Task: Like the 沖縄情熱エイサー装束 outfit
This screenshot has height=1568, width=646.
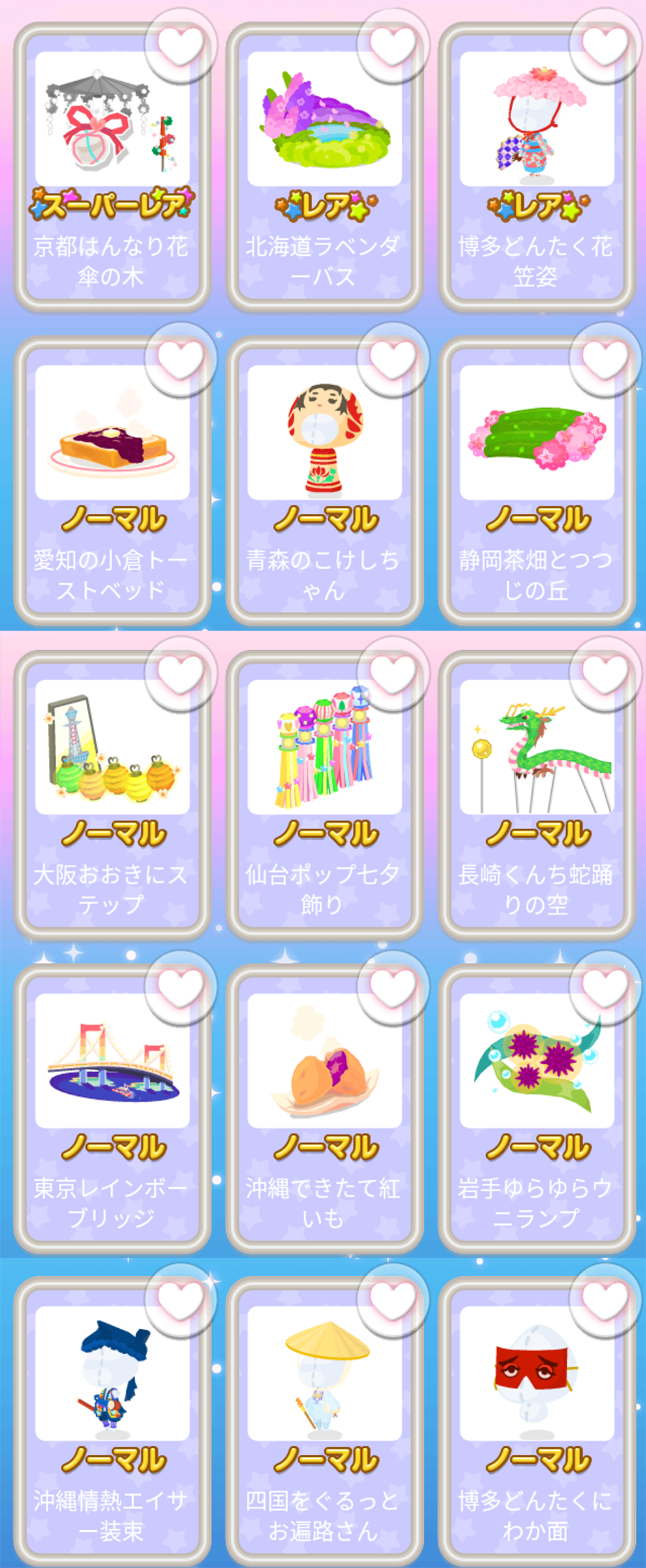Action: click(x=180, y=1301)
